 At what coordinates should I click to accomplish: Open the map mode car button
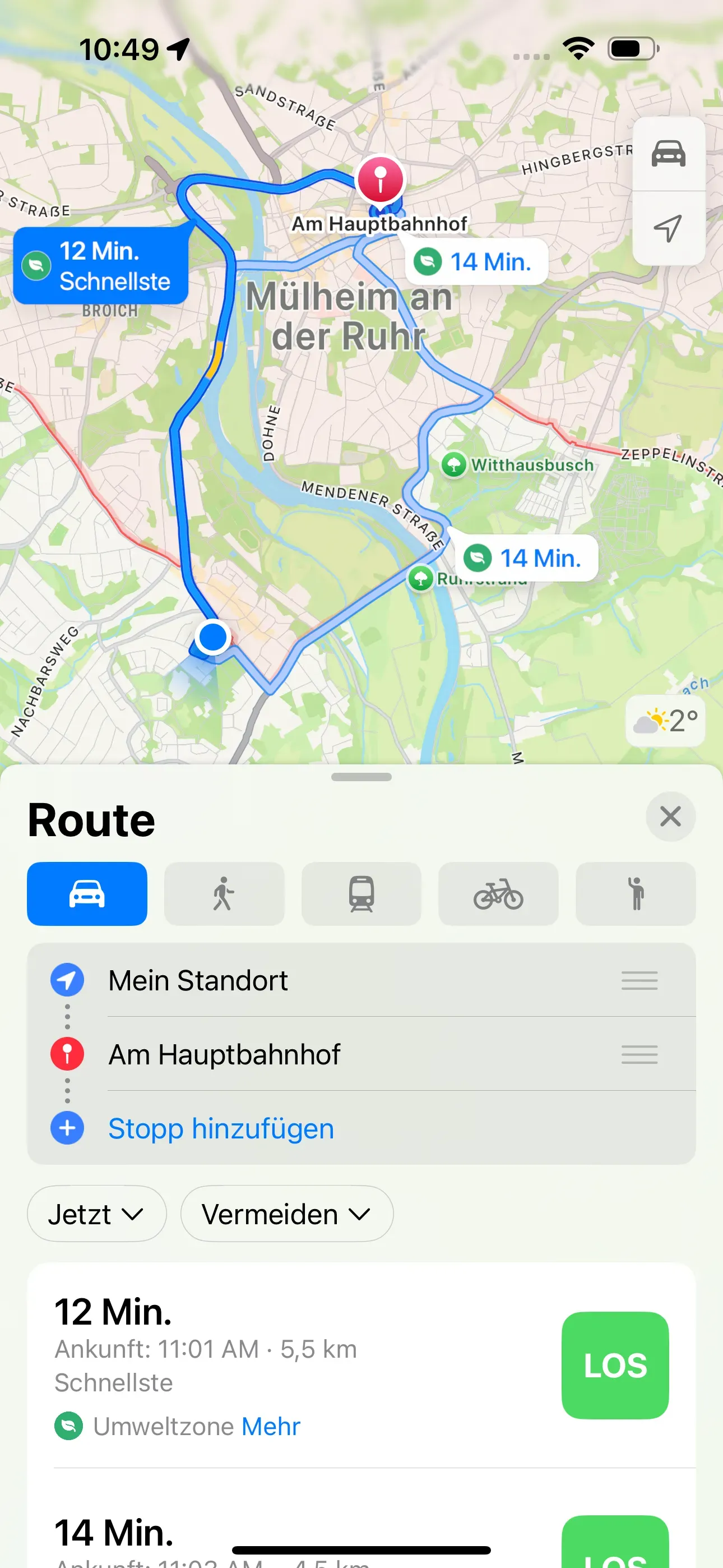point(668,154)
